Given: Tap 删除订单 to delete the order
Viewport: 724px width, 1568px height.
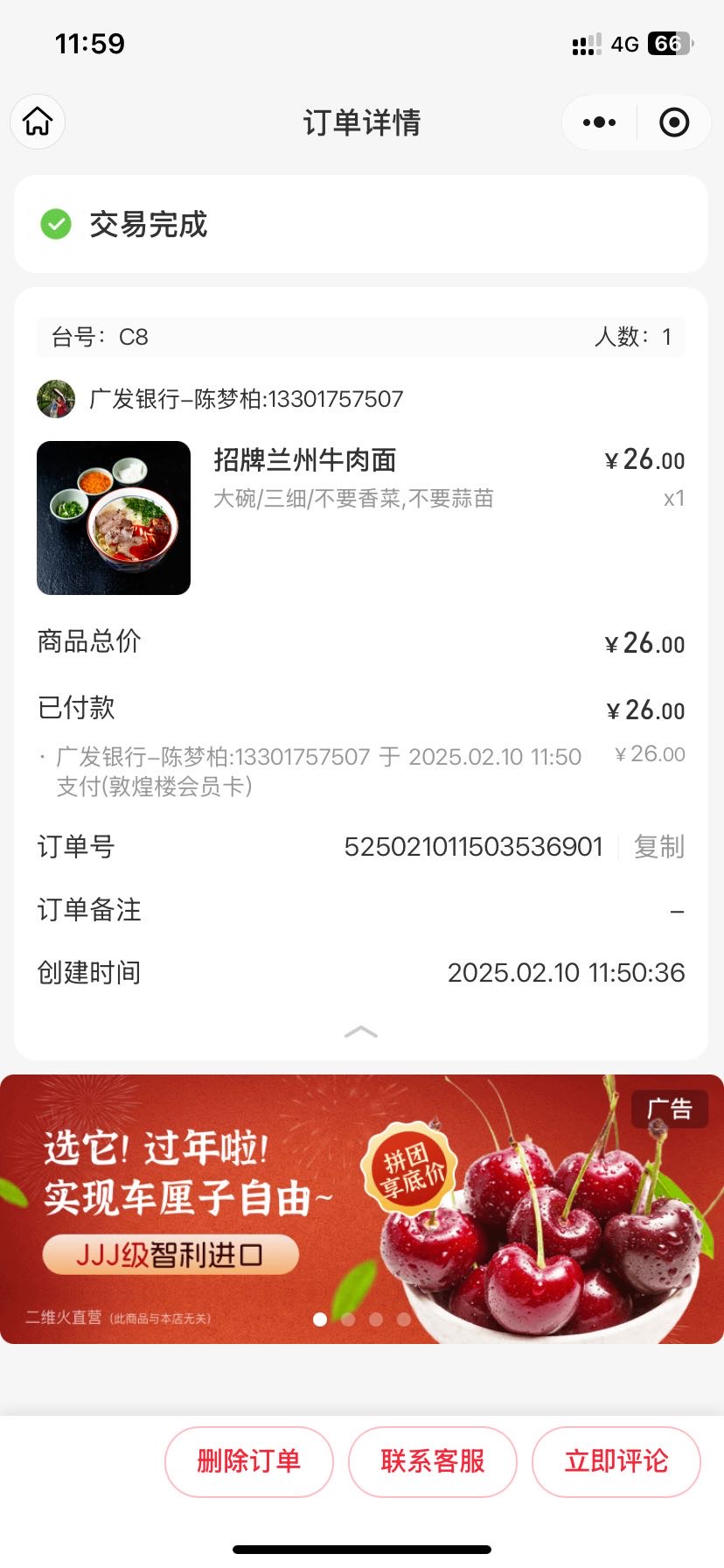Looking at the screenshot, I should (249, 1461).
